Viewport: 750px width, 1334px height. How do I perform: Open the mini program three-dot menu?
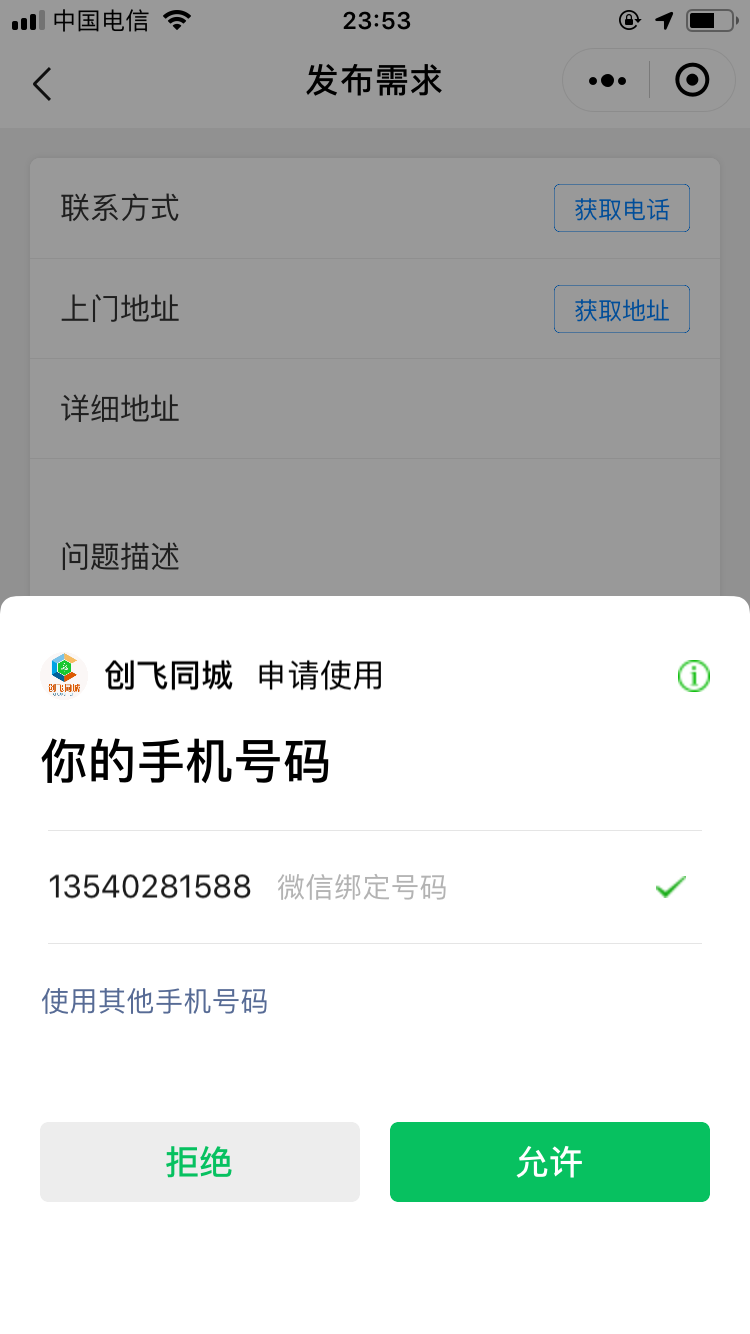[x=607, y=81]
